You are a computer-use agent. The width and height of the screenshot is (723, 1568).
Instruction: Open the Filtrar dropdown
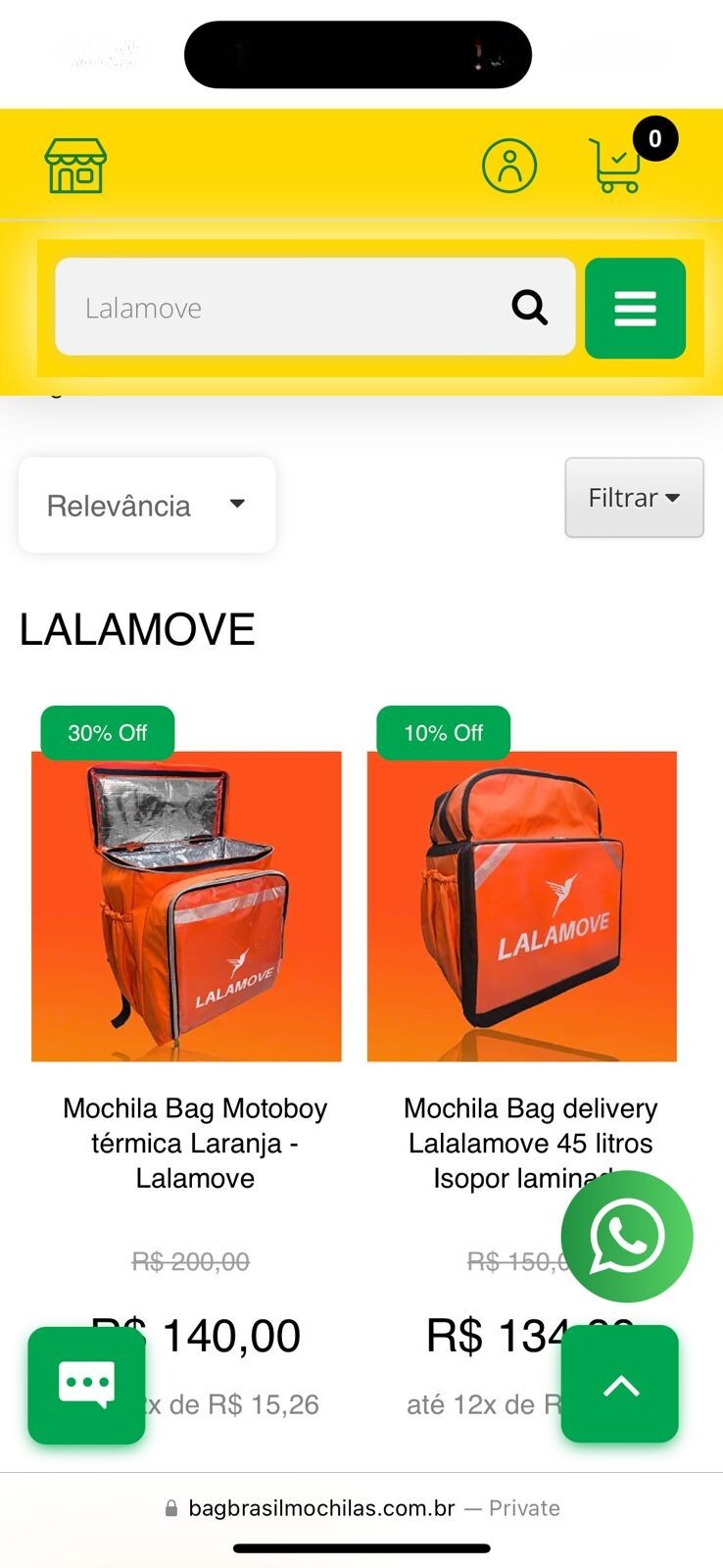634,498
